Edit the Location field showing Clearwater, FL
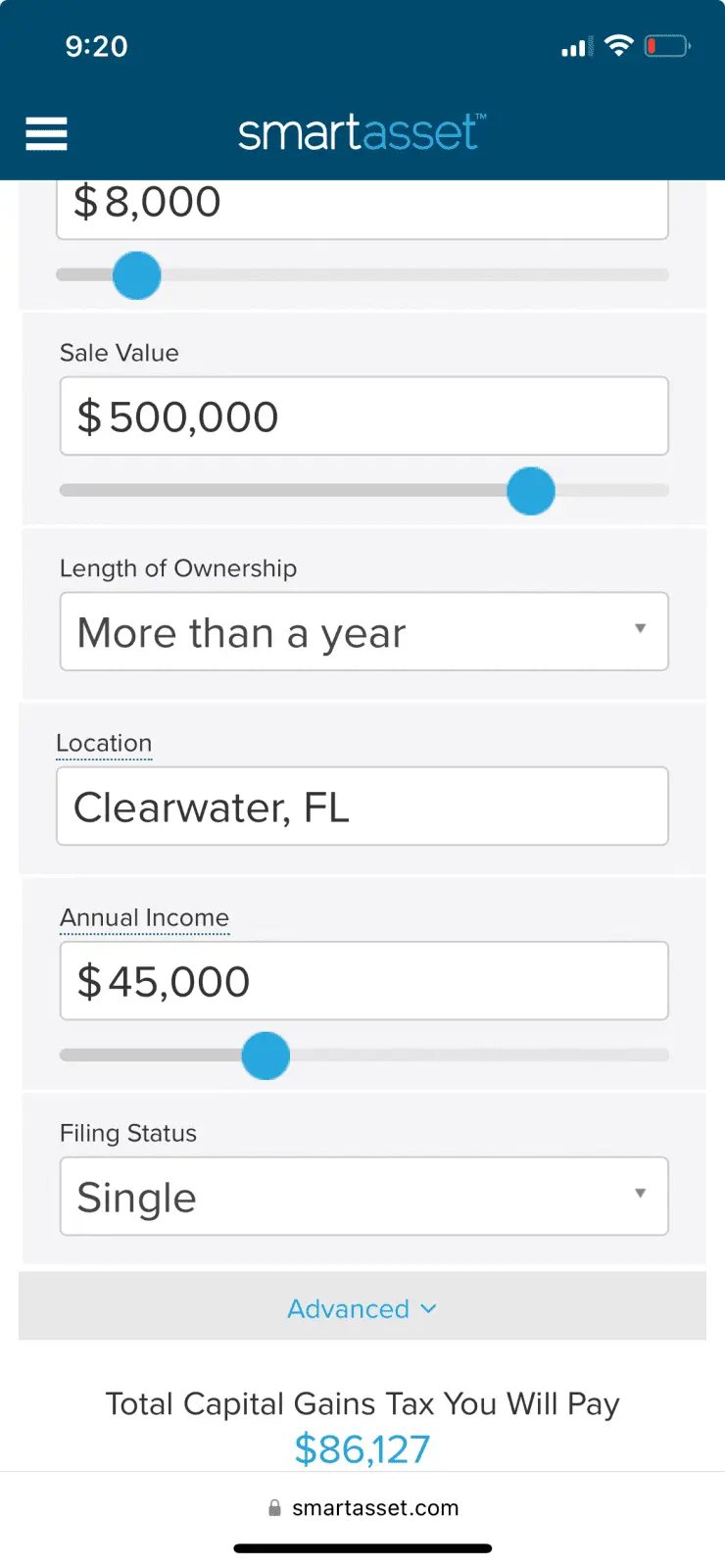This screenshot has width=725, height=1568. (362, 807)
